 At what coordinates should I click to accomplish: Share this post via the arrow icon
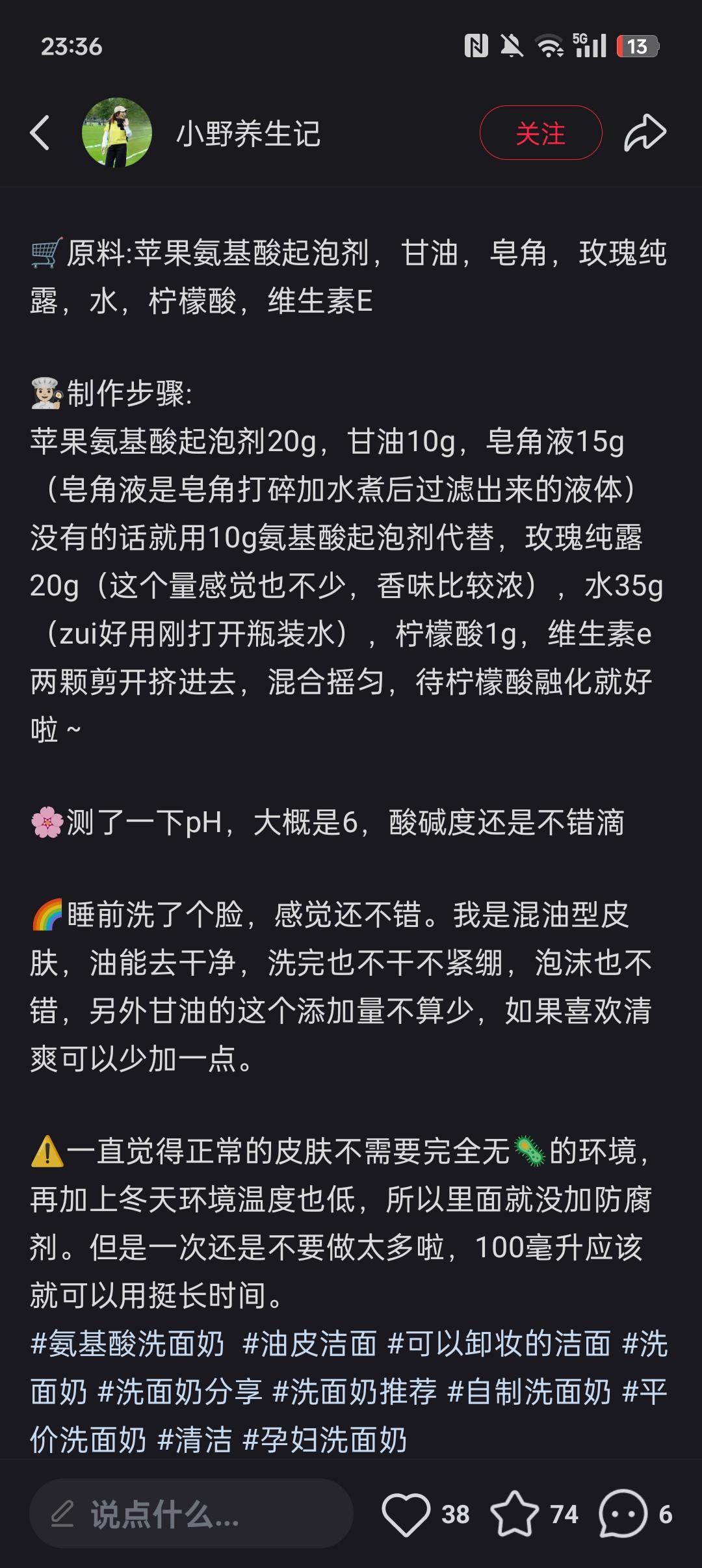(x=645, y=133)
